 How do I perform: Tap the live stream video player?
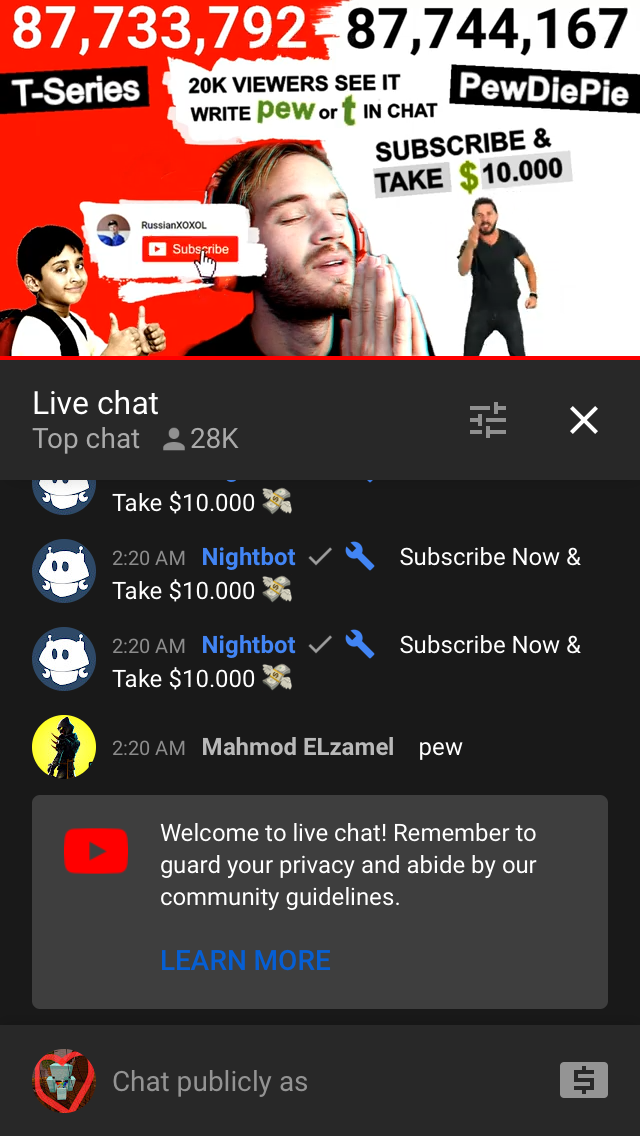click(320, 178)
